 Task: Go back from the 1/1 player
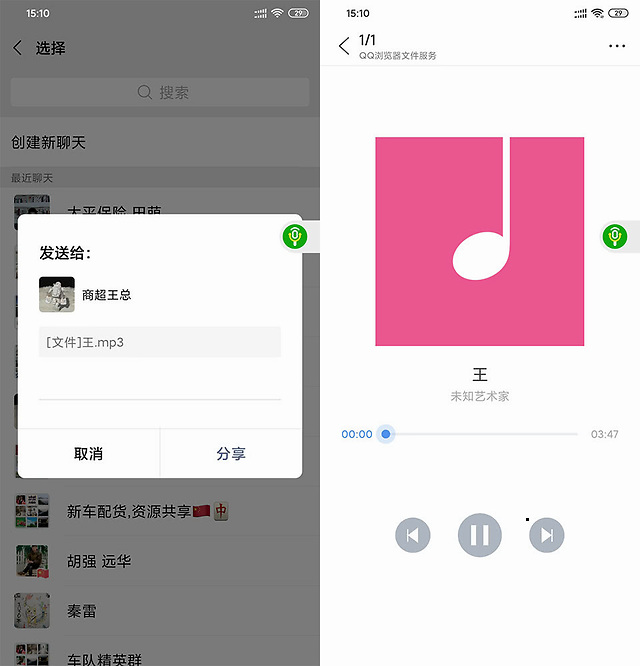tap(344, 46)
